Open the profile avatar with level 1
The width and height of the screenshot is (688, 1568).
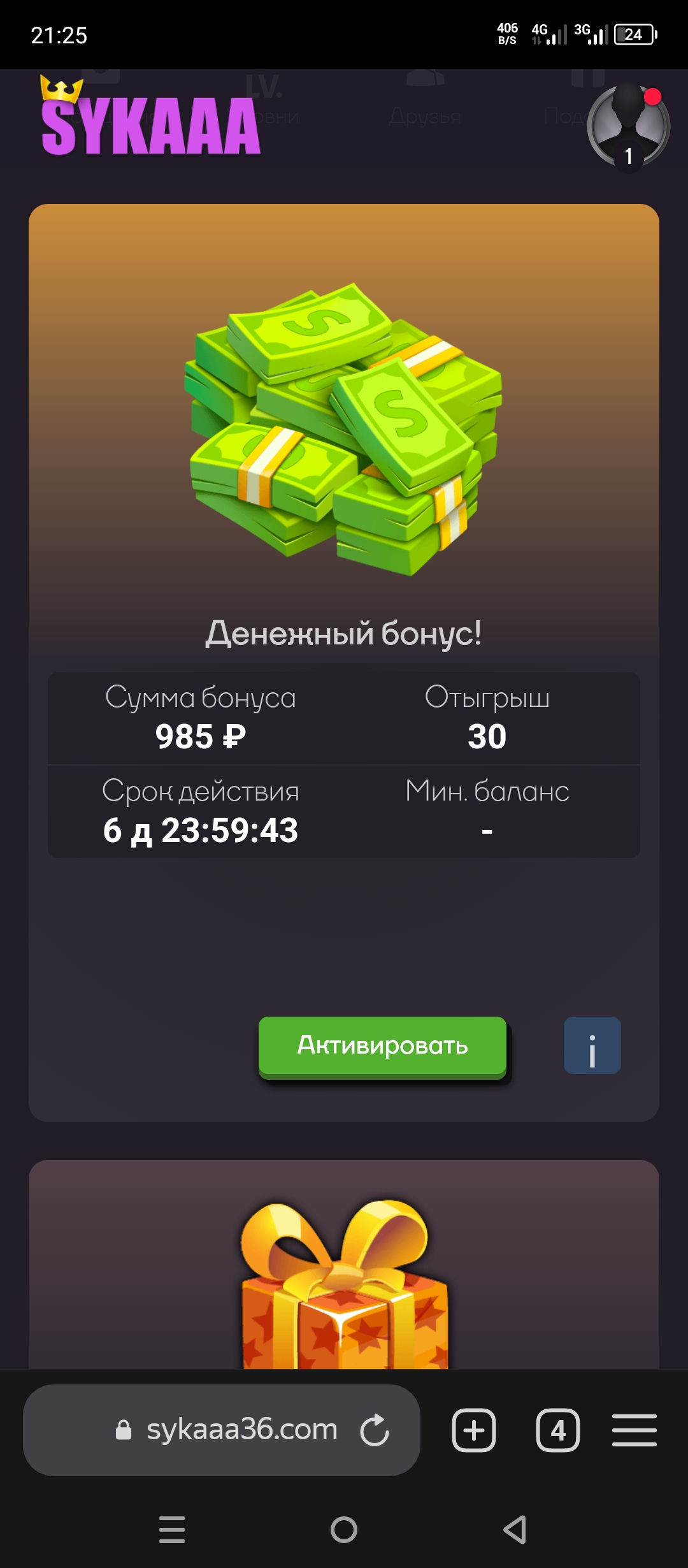(x=628, y=126)
